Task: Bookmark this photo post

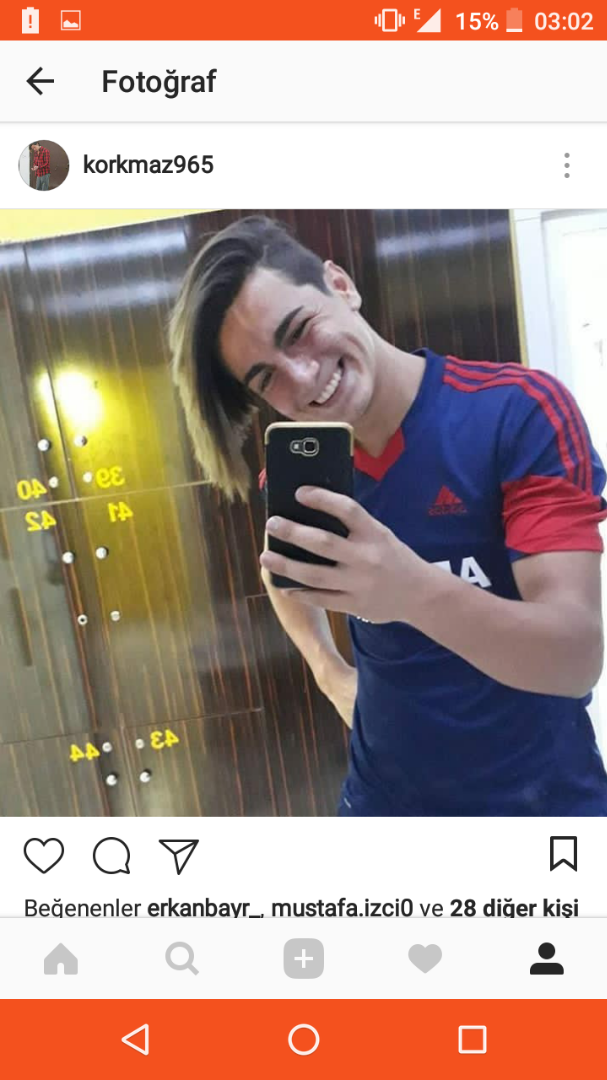Action: click(563, 854)
